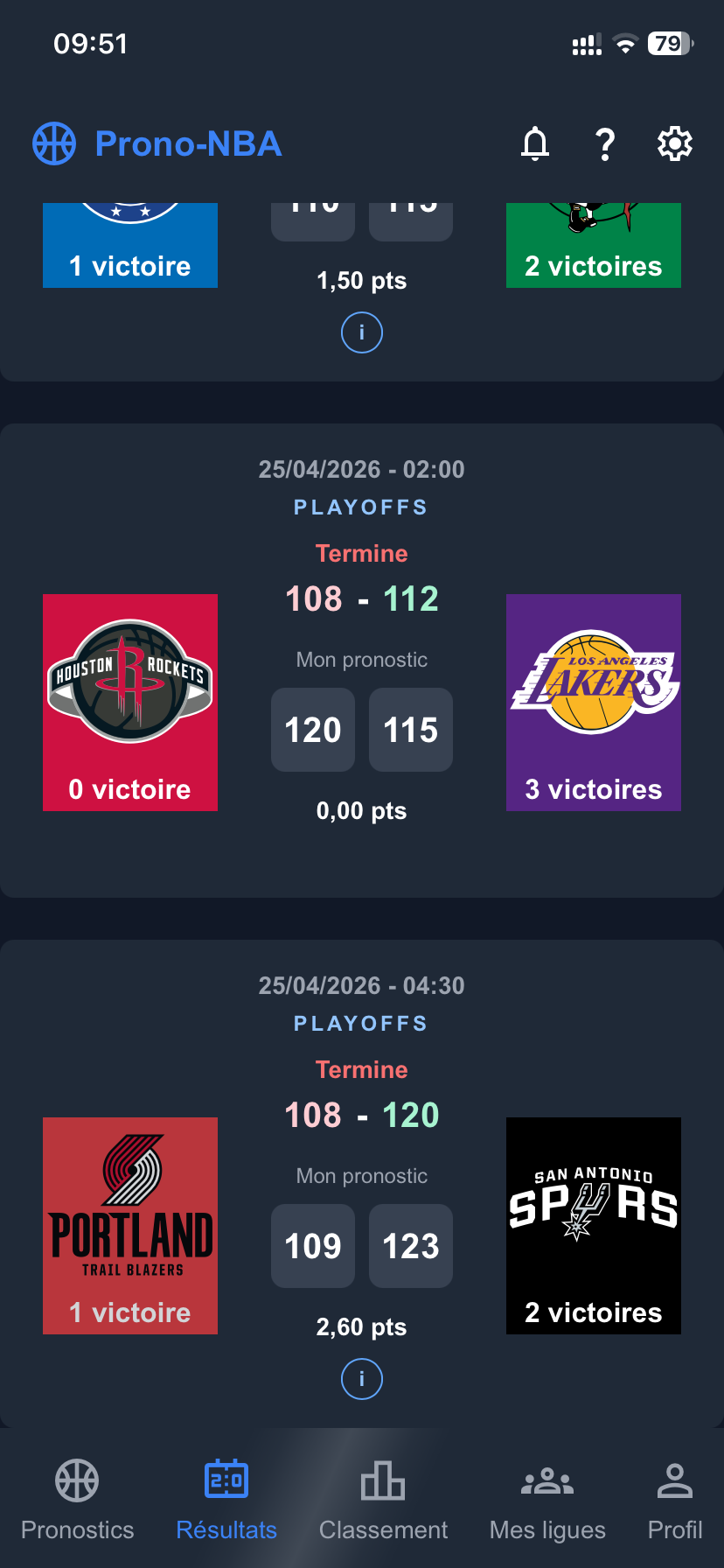
Task: Select the Résultats tab
Action: [226, 1500]
